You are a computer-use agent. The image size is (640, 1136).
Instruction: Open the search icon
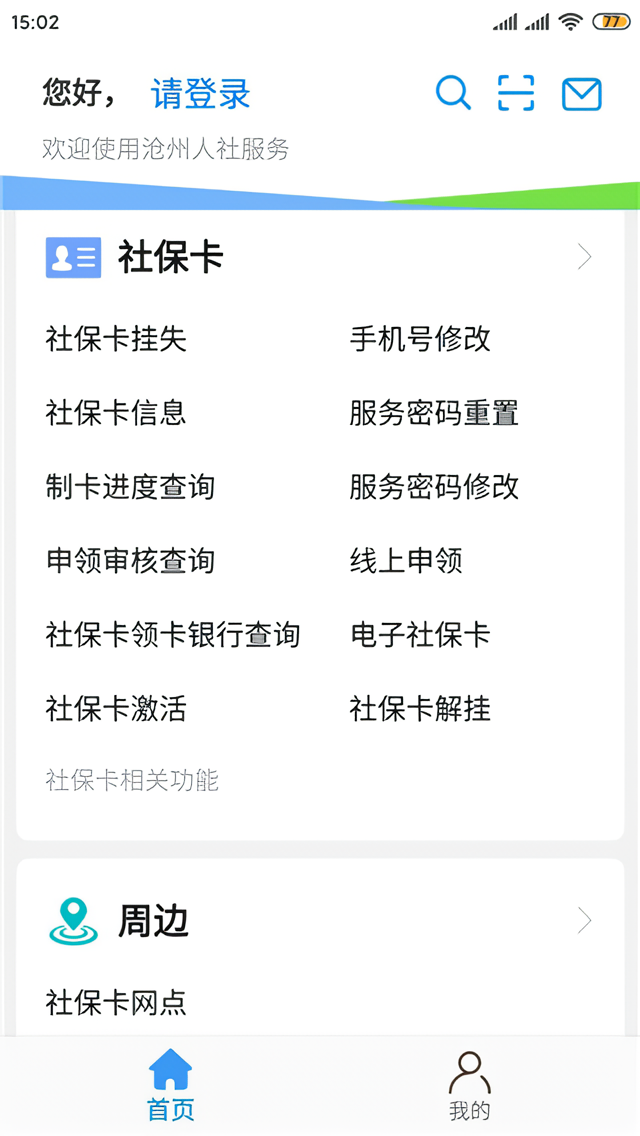tap(453, 93)
